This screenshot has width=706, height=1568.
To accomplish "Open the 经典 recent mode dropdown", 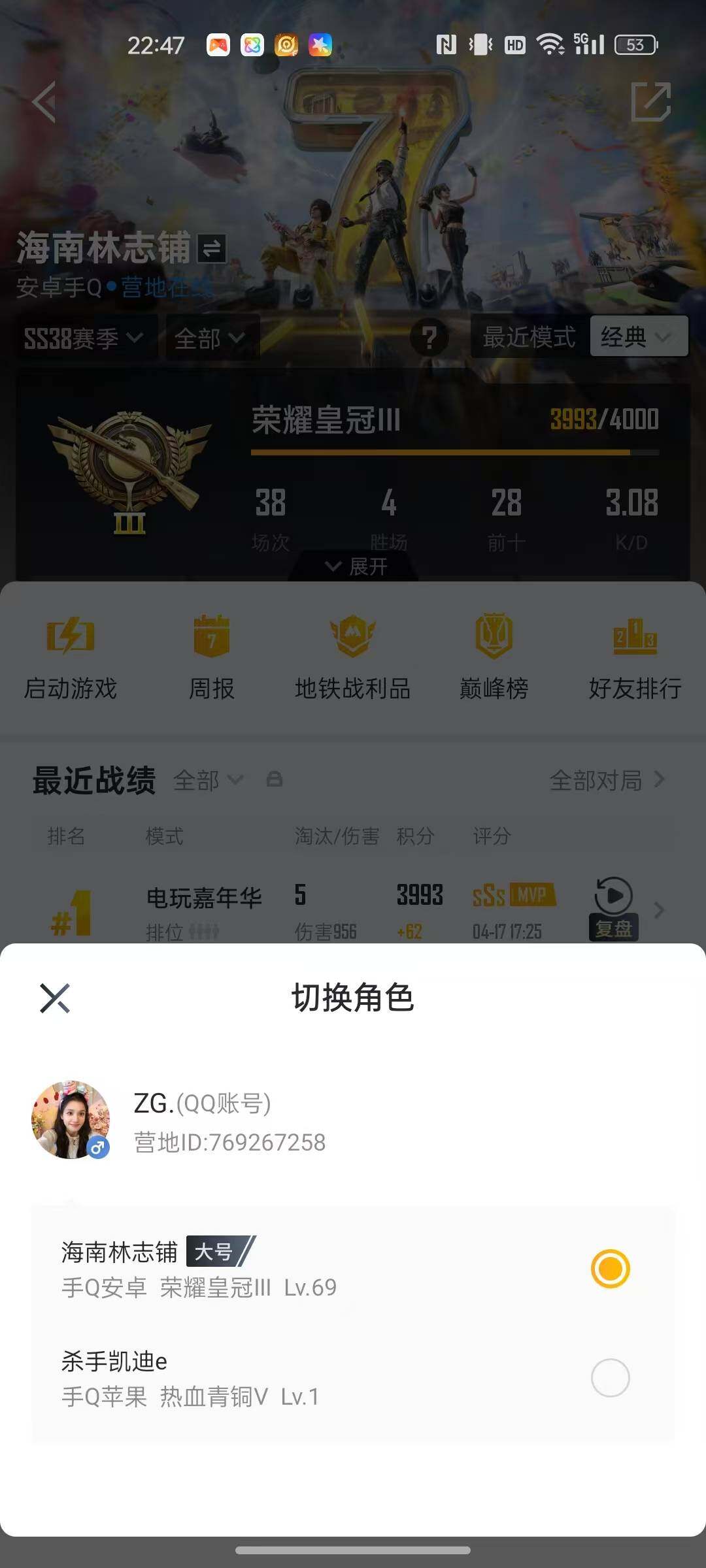I will click(x=637, y=337).
